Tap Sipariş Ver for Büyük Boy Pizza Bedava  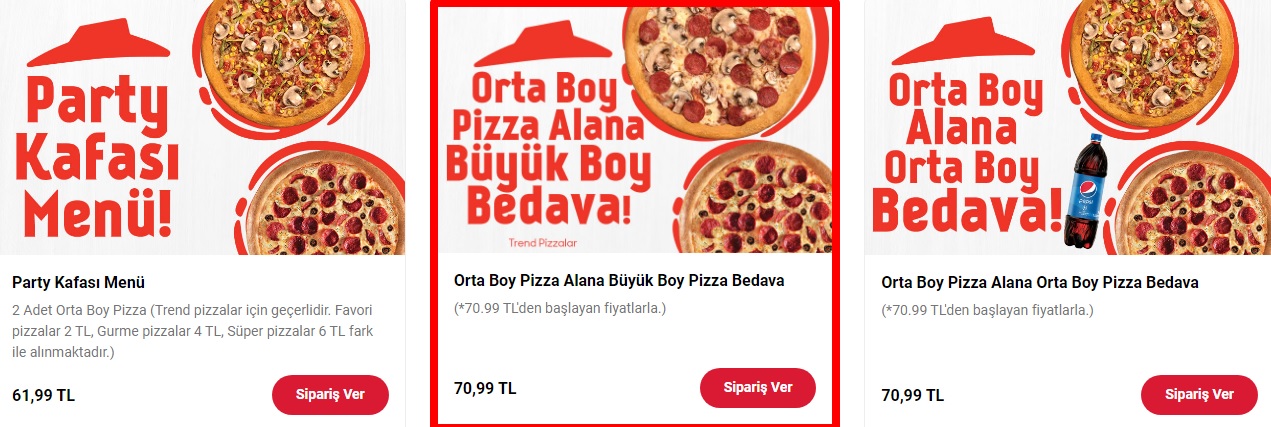pos(757,388)
